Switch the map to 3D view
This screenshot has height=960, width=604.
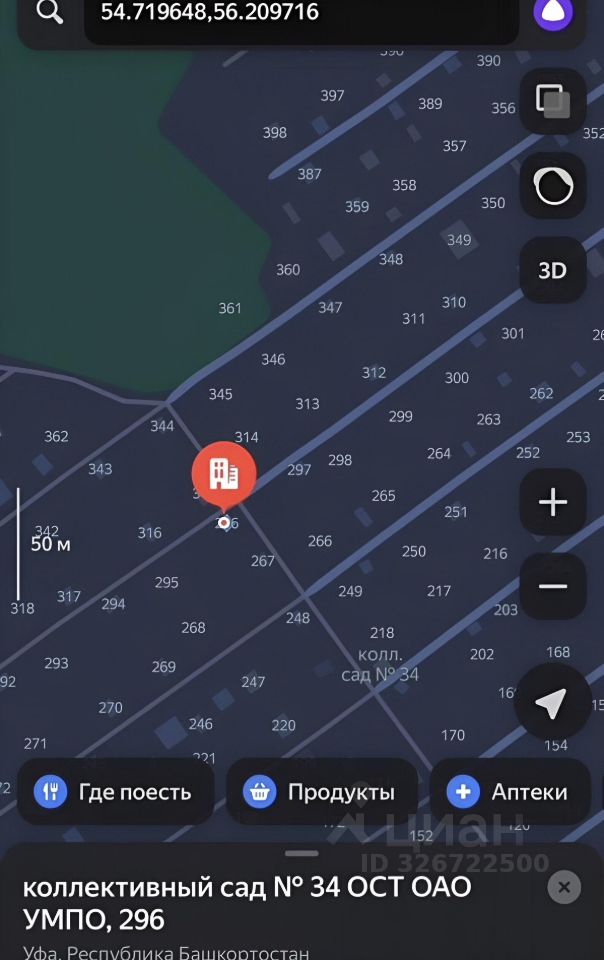pyautogui.click(x=552, y=270)
